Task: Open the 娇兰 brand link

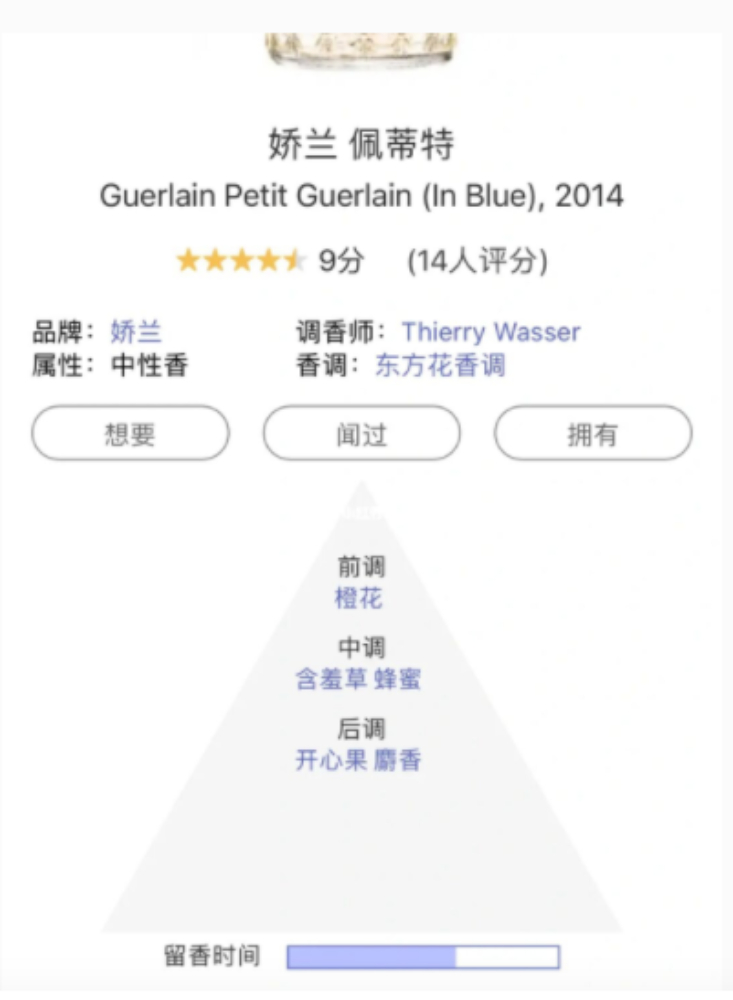Action: pyautogui.click(x=136, y=332)
